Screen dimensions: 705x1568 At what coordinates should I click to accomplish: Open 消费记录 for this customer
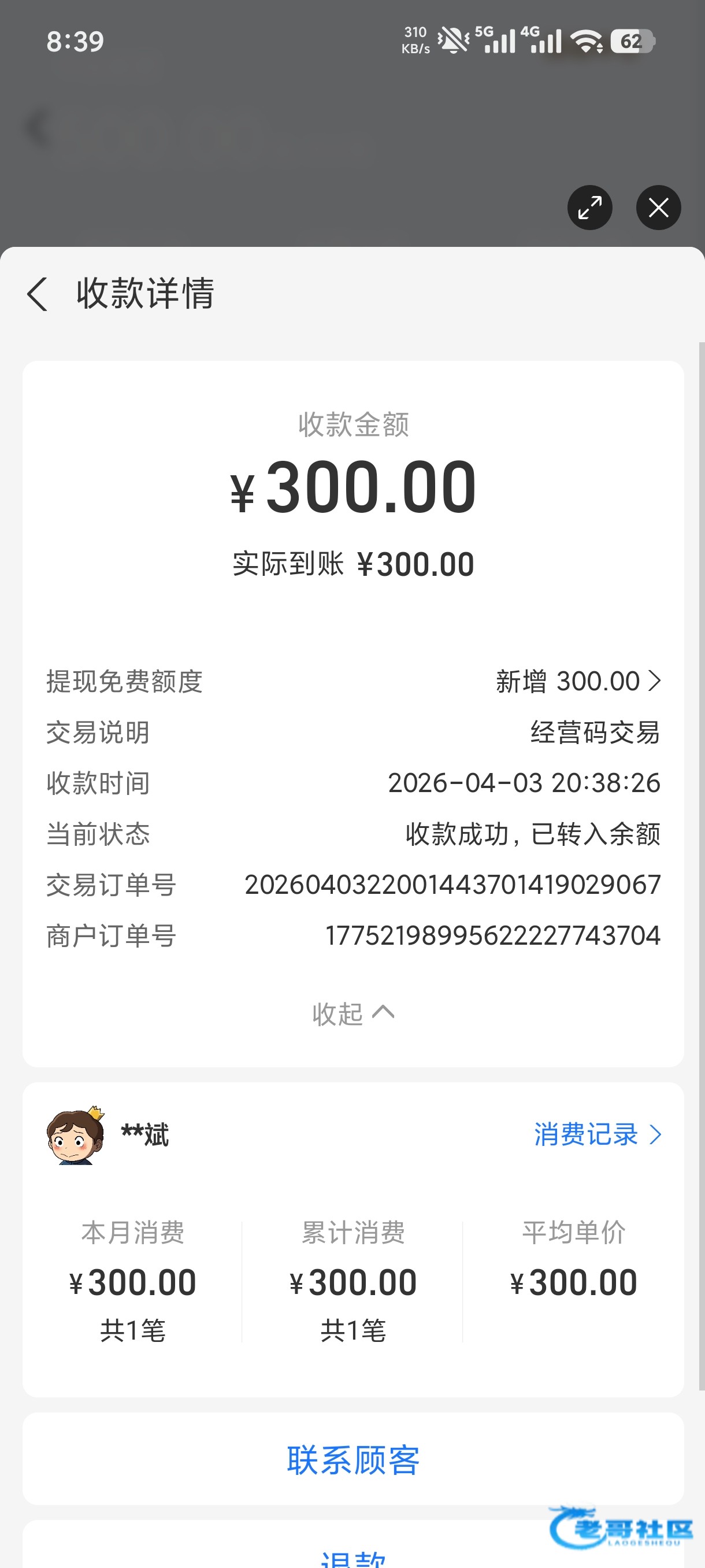coord(597,1134)
